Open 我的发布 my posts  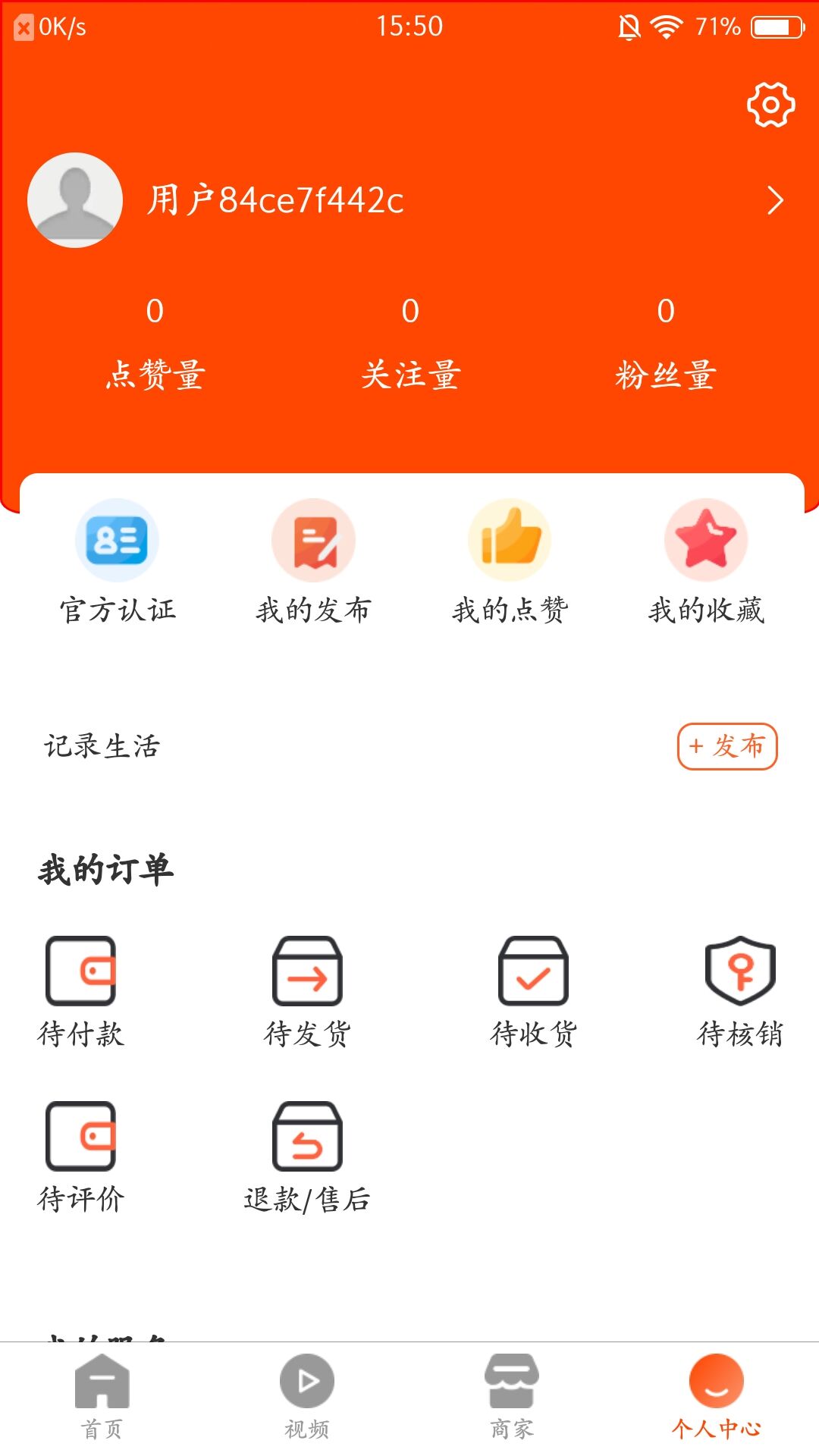313,561
